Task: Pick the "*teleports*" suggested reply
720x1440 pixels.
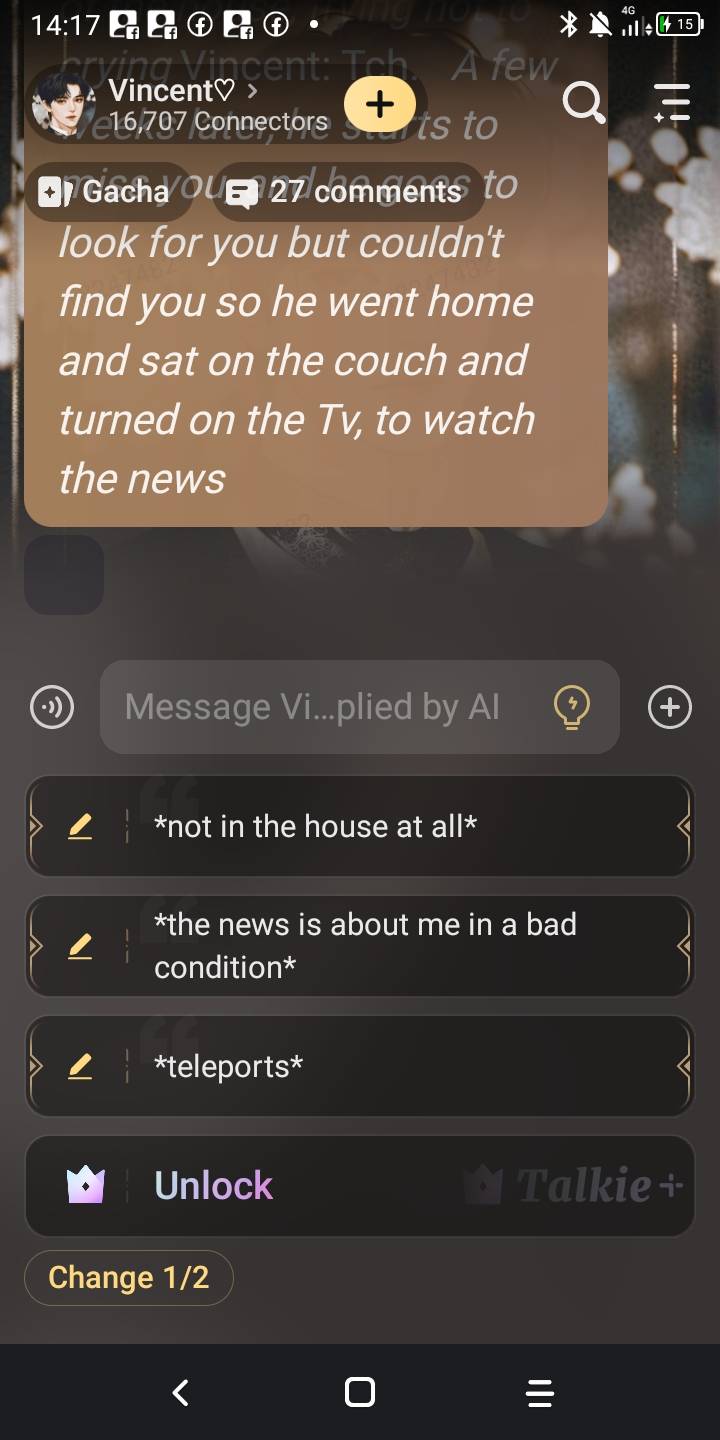Action: [400, 1066]
